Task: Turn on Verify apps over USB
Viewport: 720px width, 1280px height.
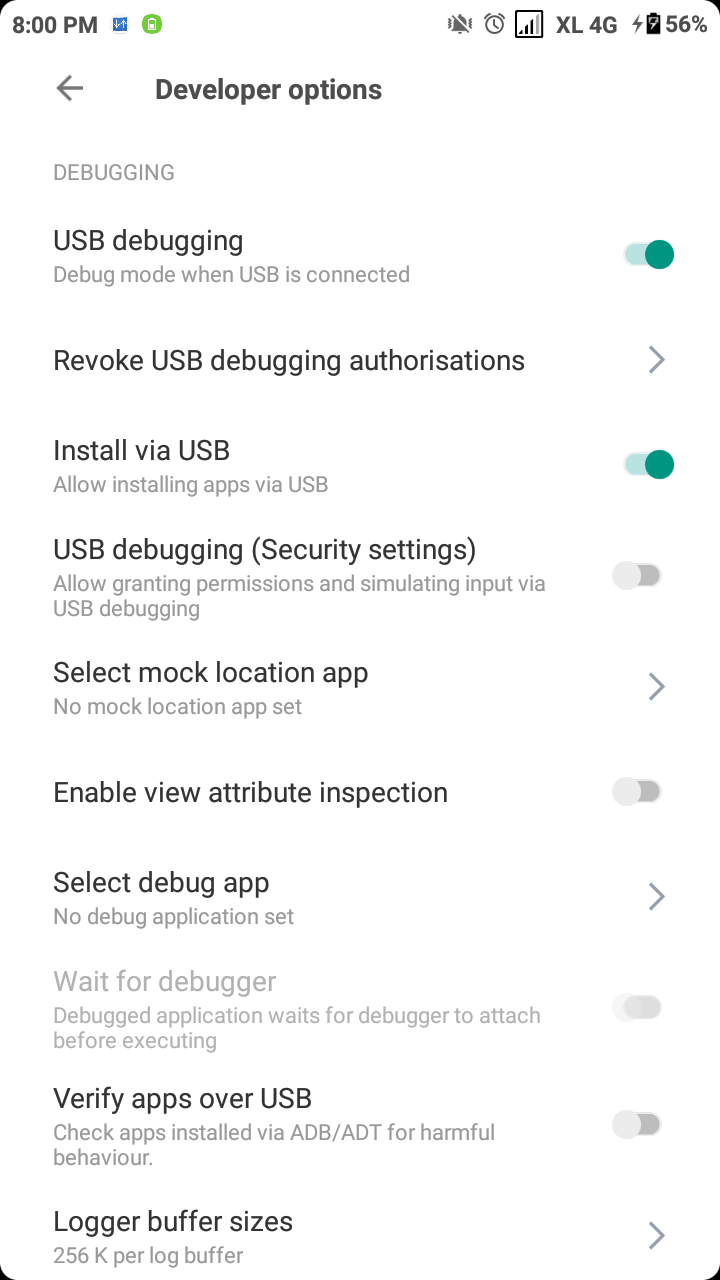Action: click(636, 1124)
